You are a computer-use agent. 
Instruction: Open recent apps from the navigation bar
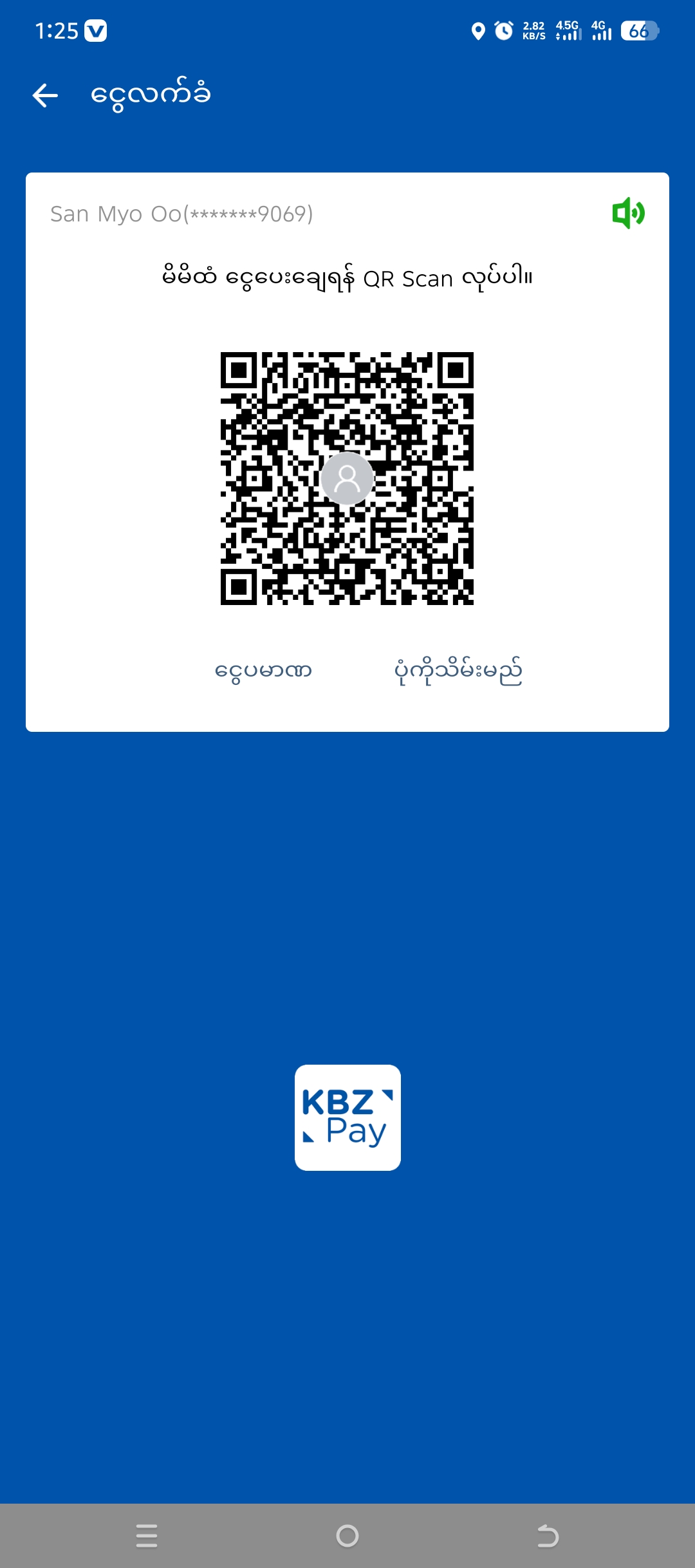[147, 1536]
